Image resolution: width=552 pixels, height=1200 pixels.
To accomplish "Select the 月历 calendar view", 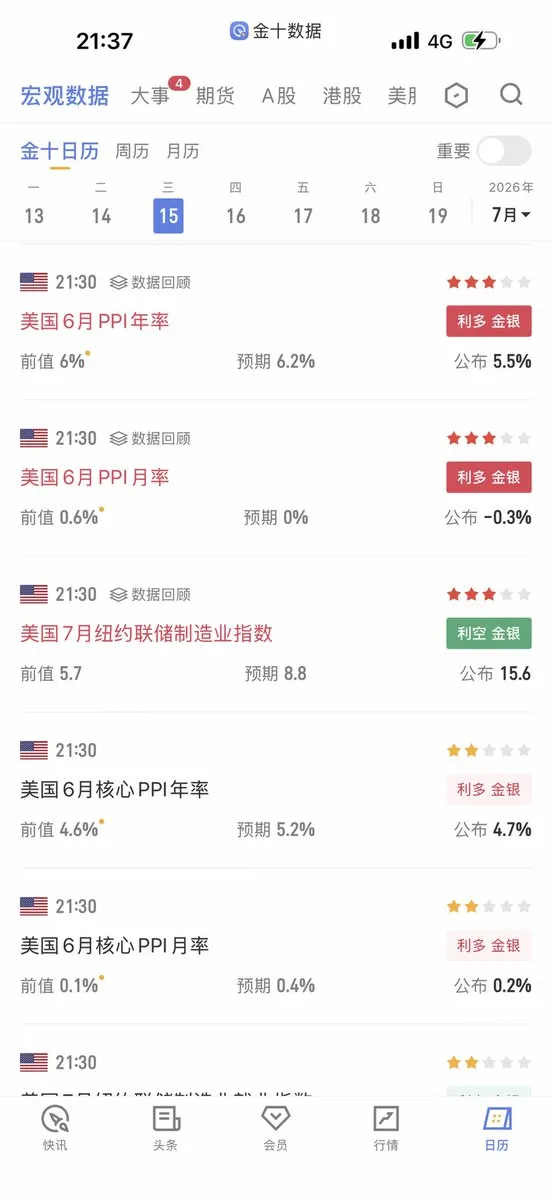I will (x=182, y=151).
